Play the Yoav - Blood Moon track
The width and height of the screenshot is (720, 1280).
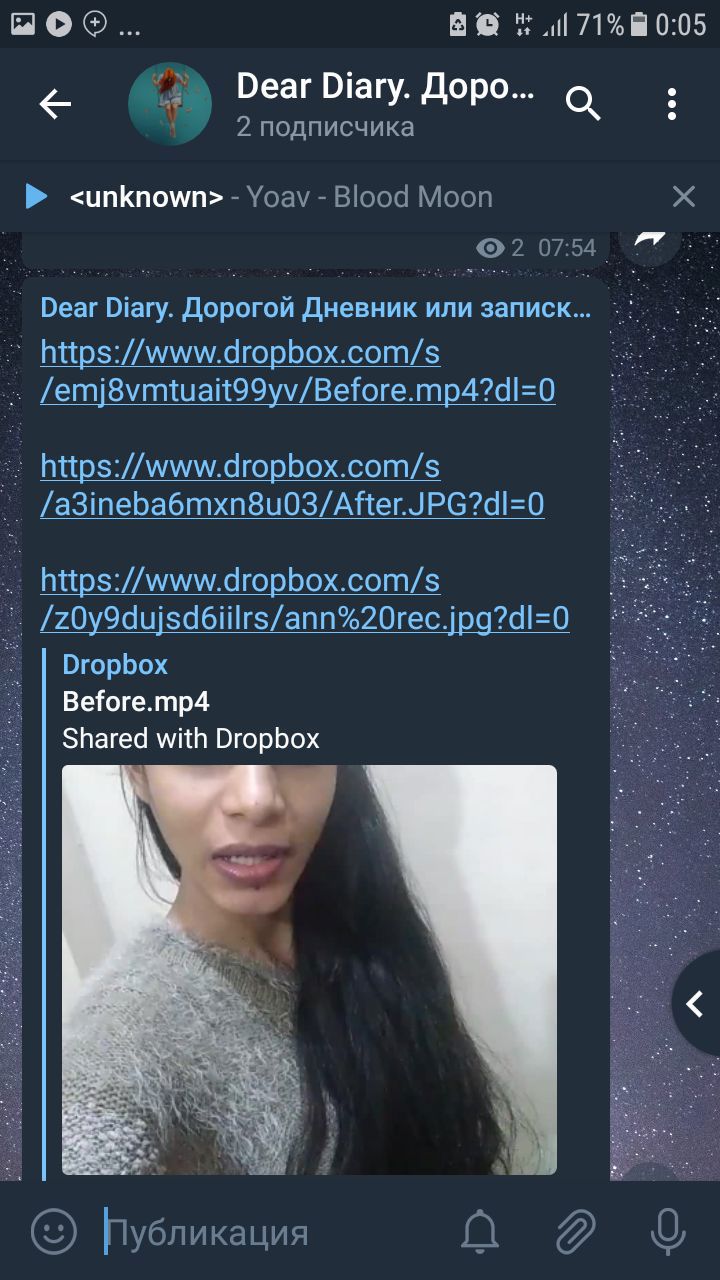point(36,197)
